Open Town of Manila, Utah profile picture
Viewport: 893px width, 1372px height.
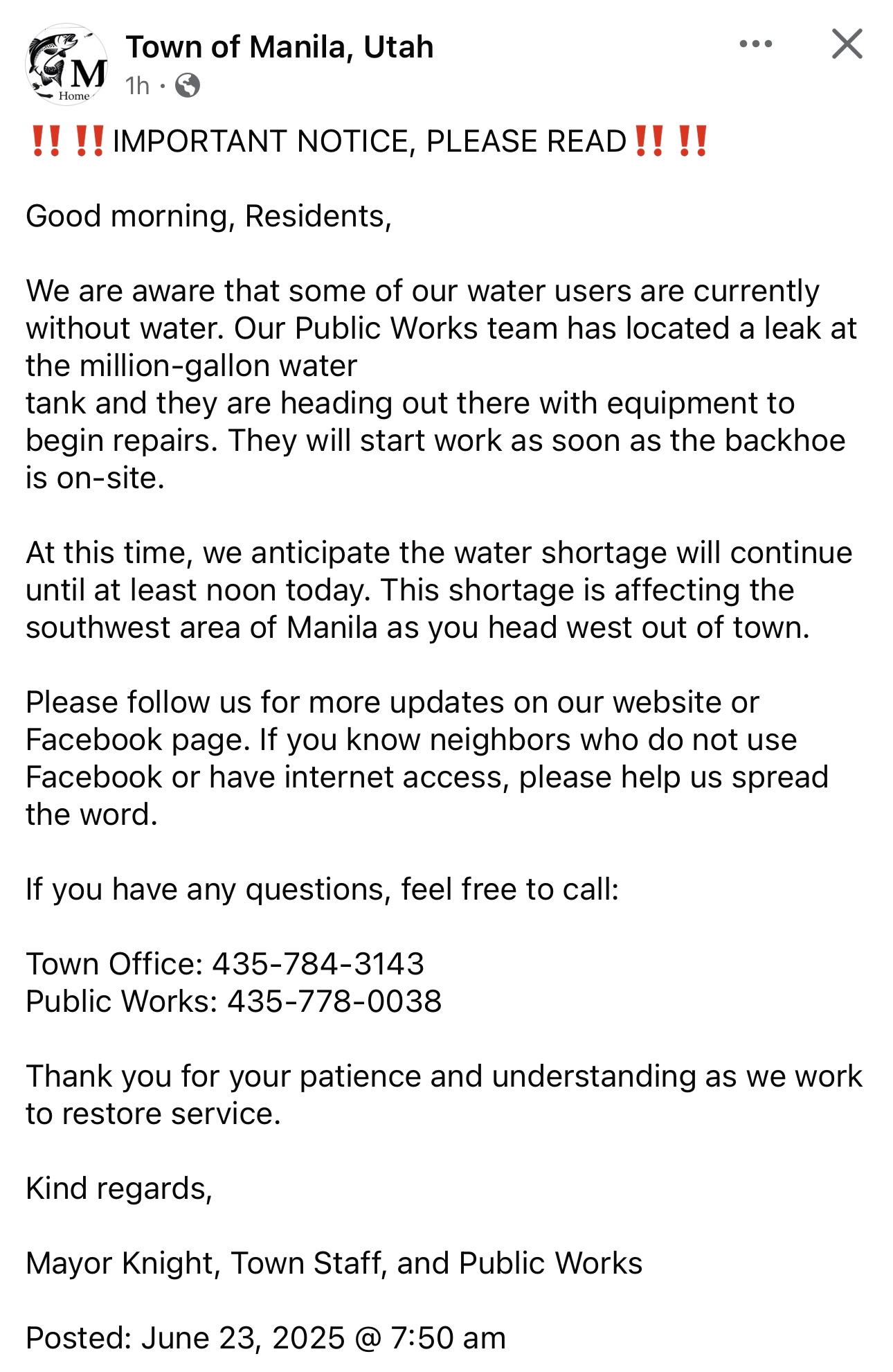[66, 66]
